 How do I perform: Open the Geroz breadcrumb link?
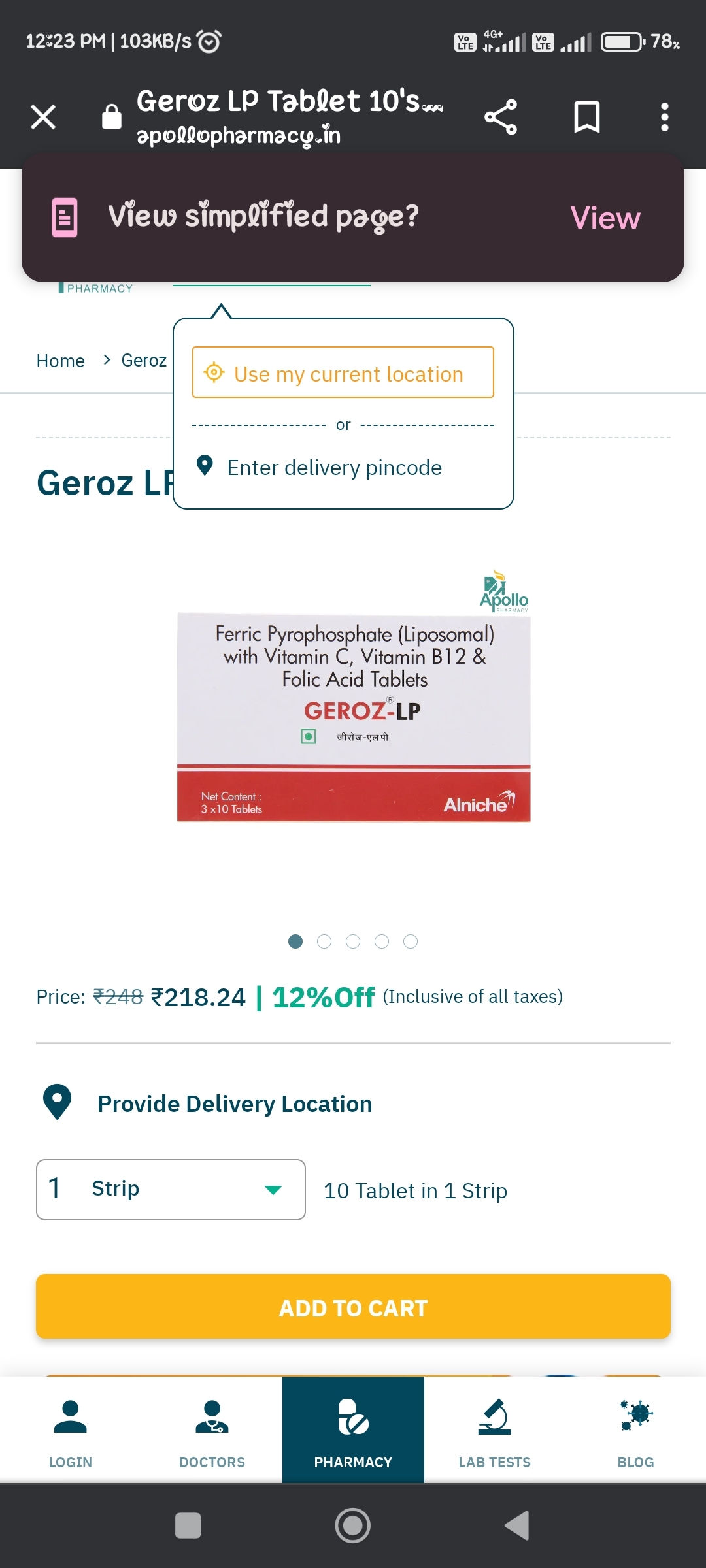[144, 361]
